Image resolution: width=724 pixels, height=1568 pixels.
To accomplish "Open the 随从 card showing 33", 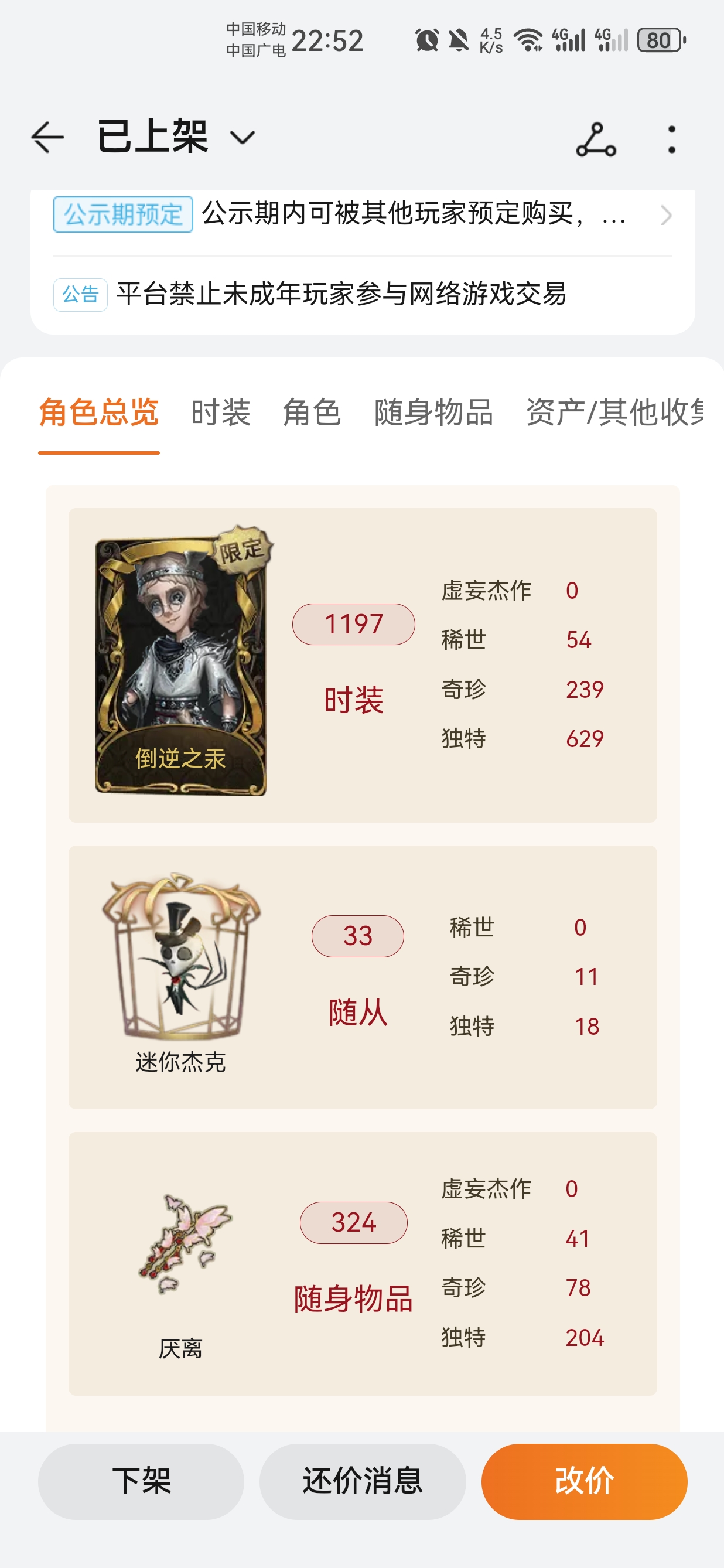I will click(x=363, y=976).
